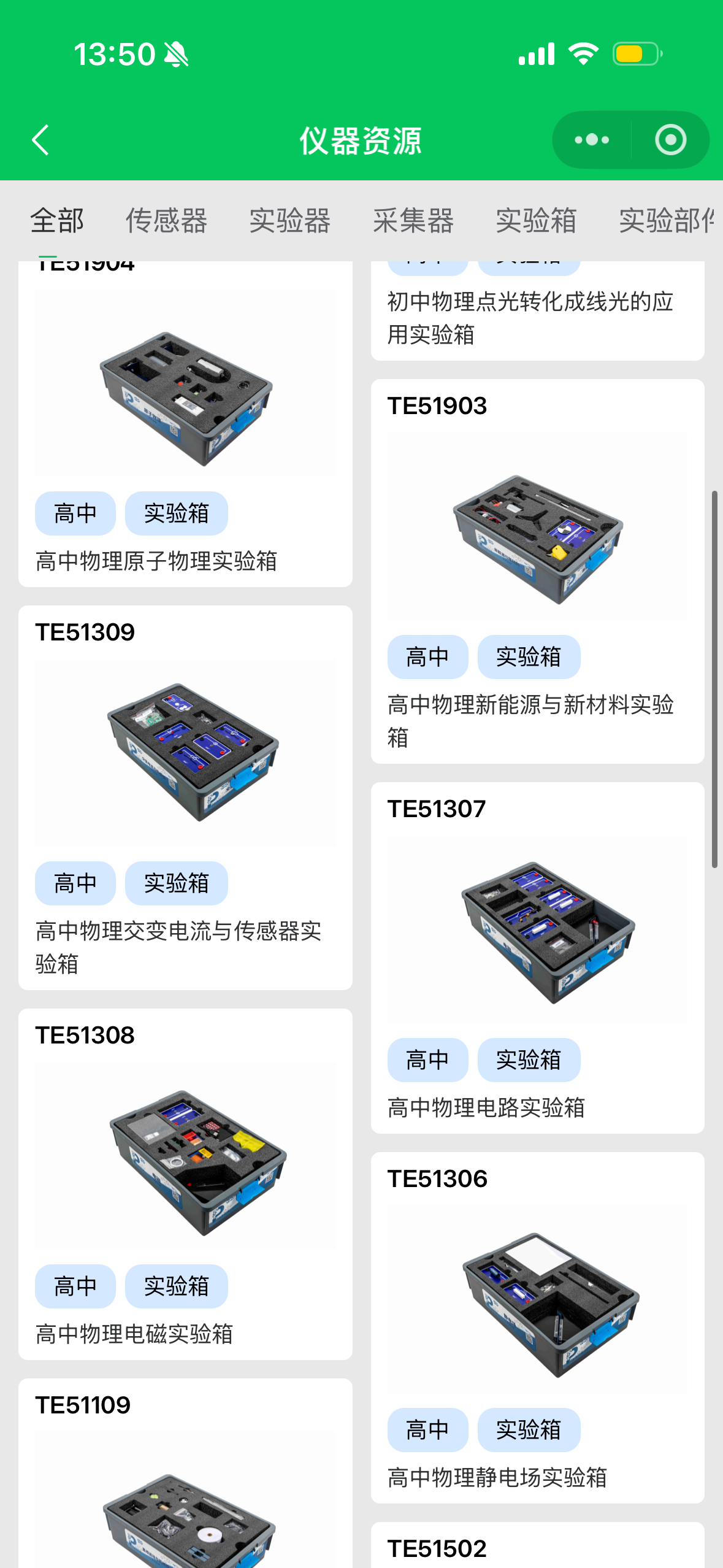The height and width of the screenshot is (1568, 723).
Task: Tap the back arrow to exit 仪器资源
Action: point(40,139)
